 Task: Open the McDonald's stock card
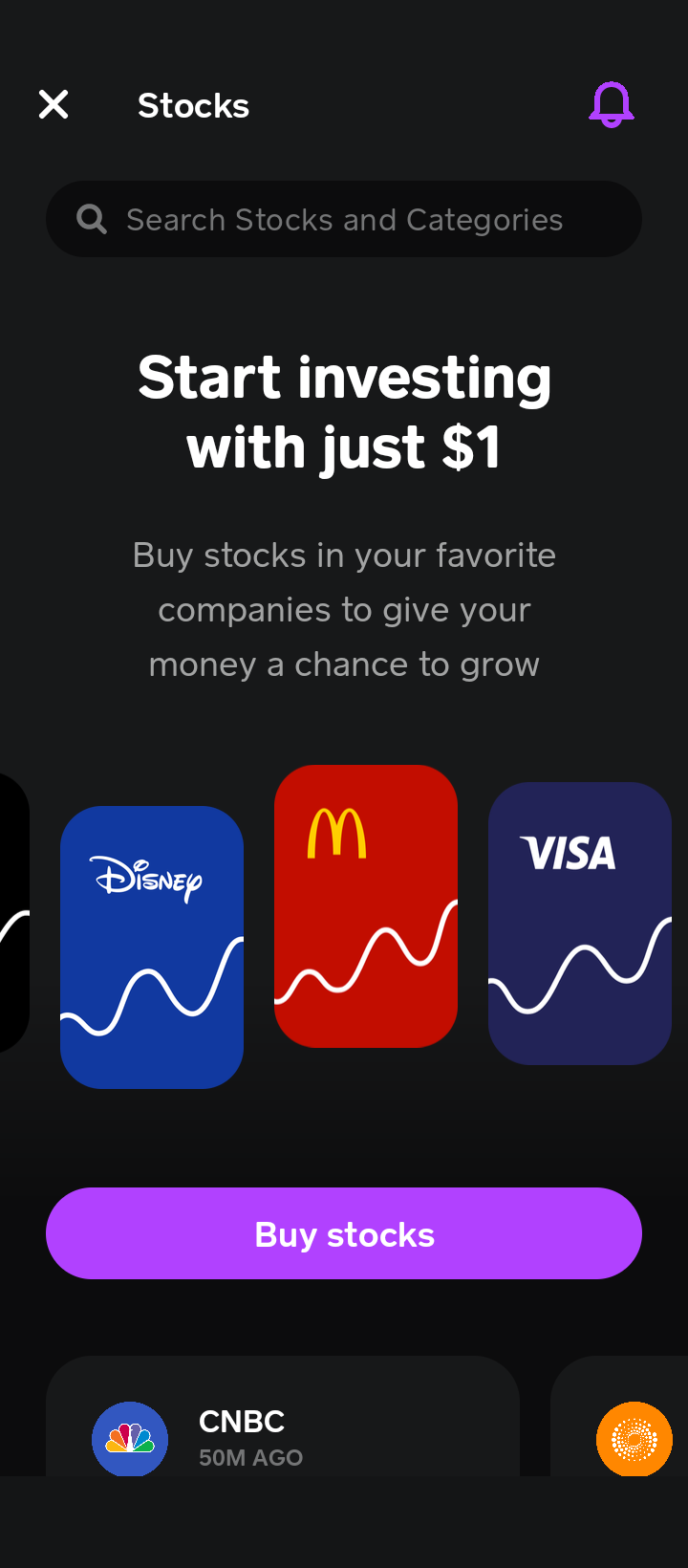tap(366, 905)
